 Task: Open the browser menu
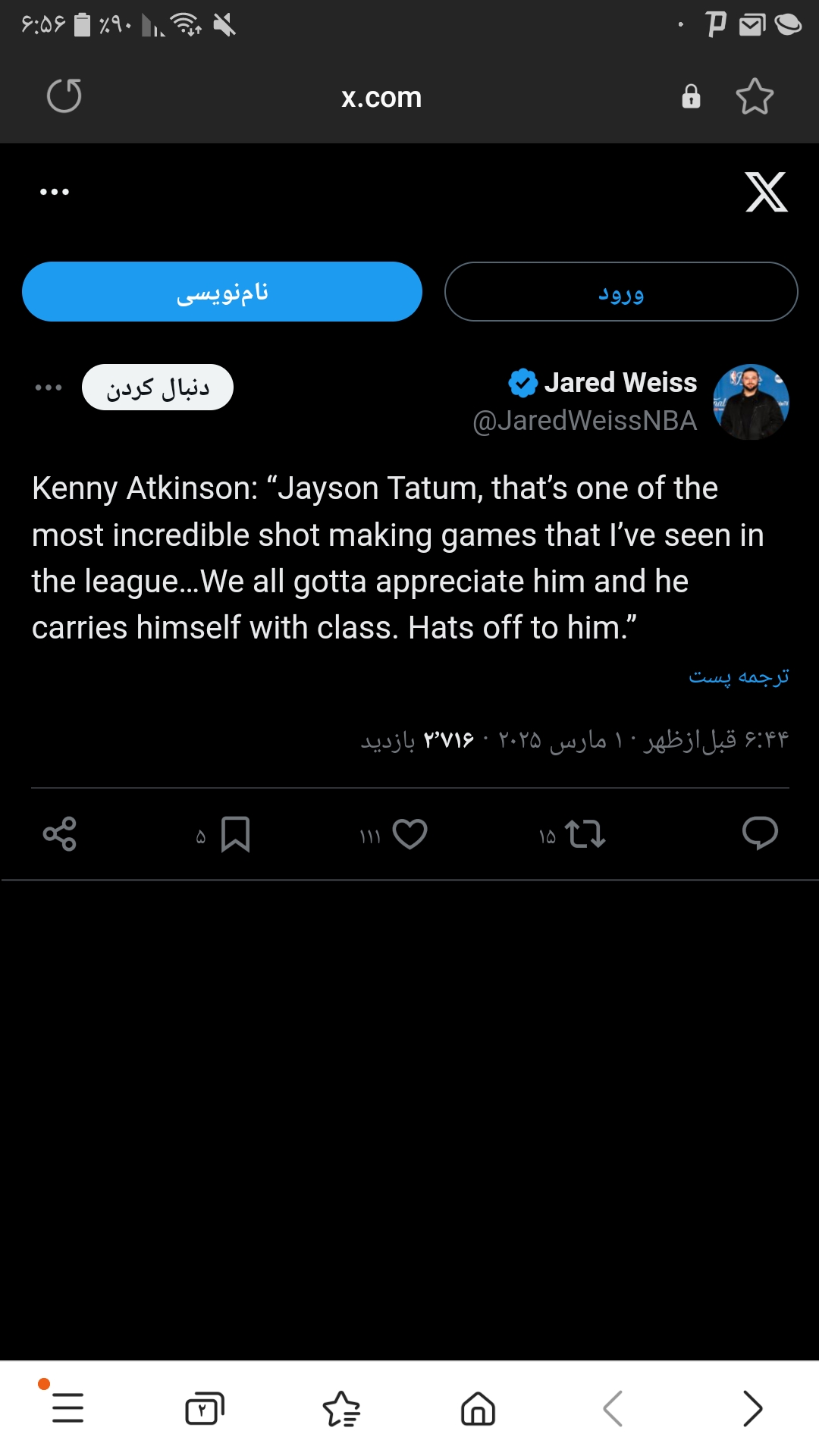pyautogui.click(x=67, y=1408)
